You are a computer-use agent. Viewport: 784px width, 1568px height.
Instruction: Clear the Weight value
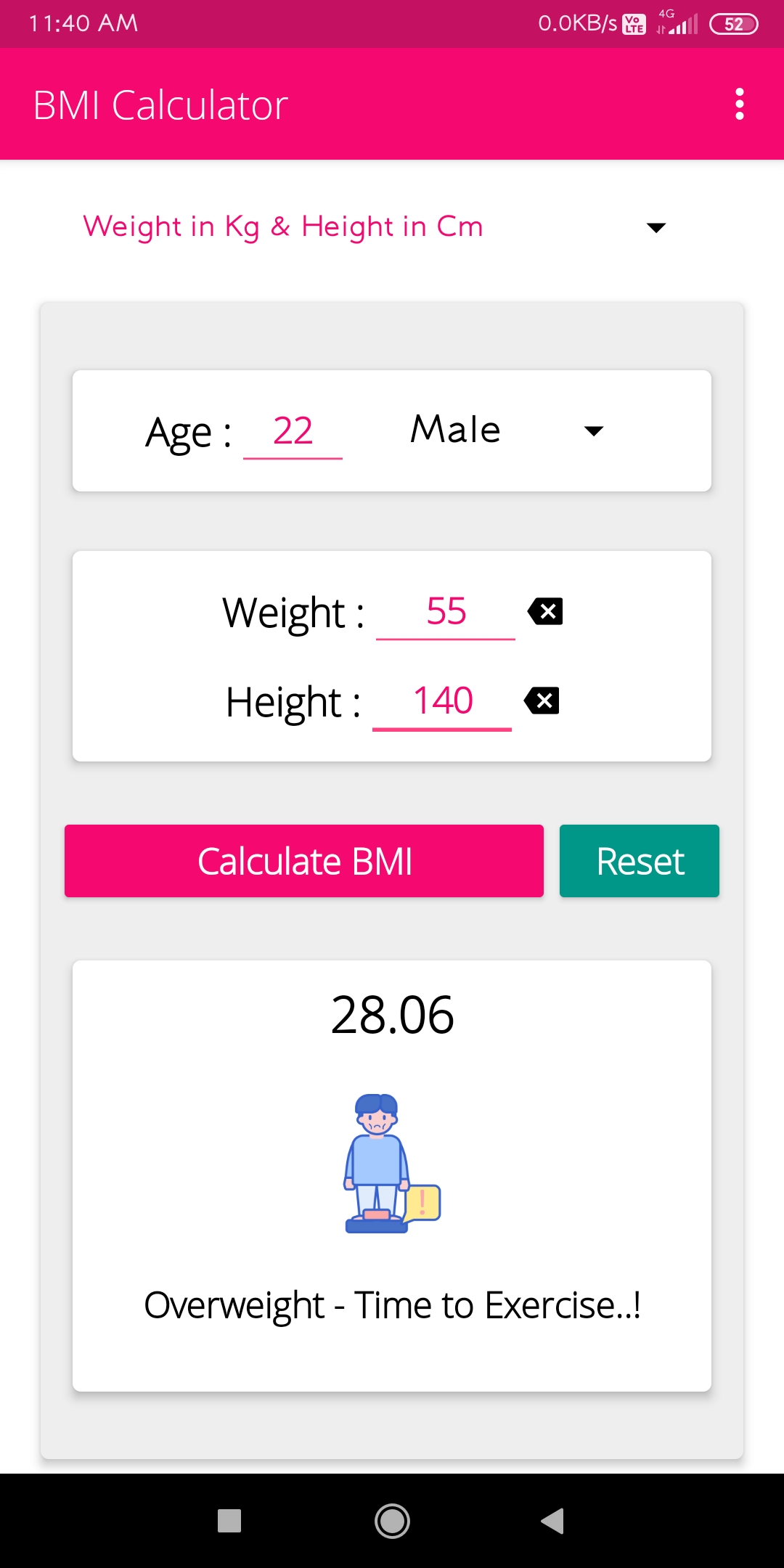[545, 611]
